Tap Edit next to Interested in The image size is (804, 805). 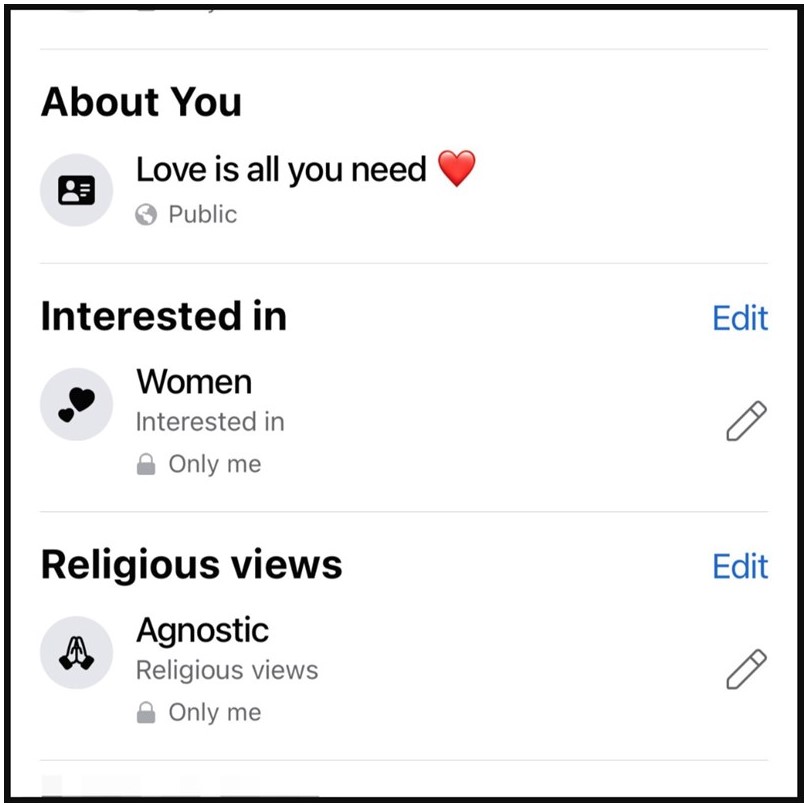[739, 319]
